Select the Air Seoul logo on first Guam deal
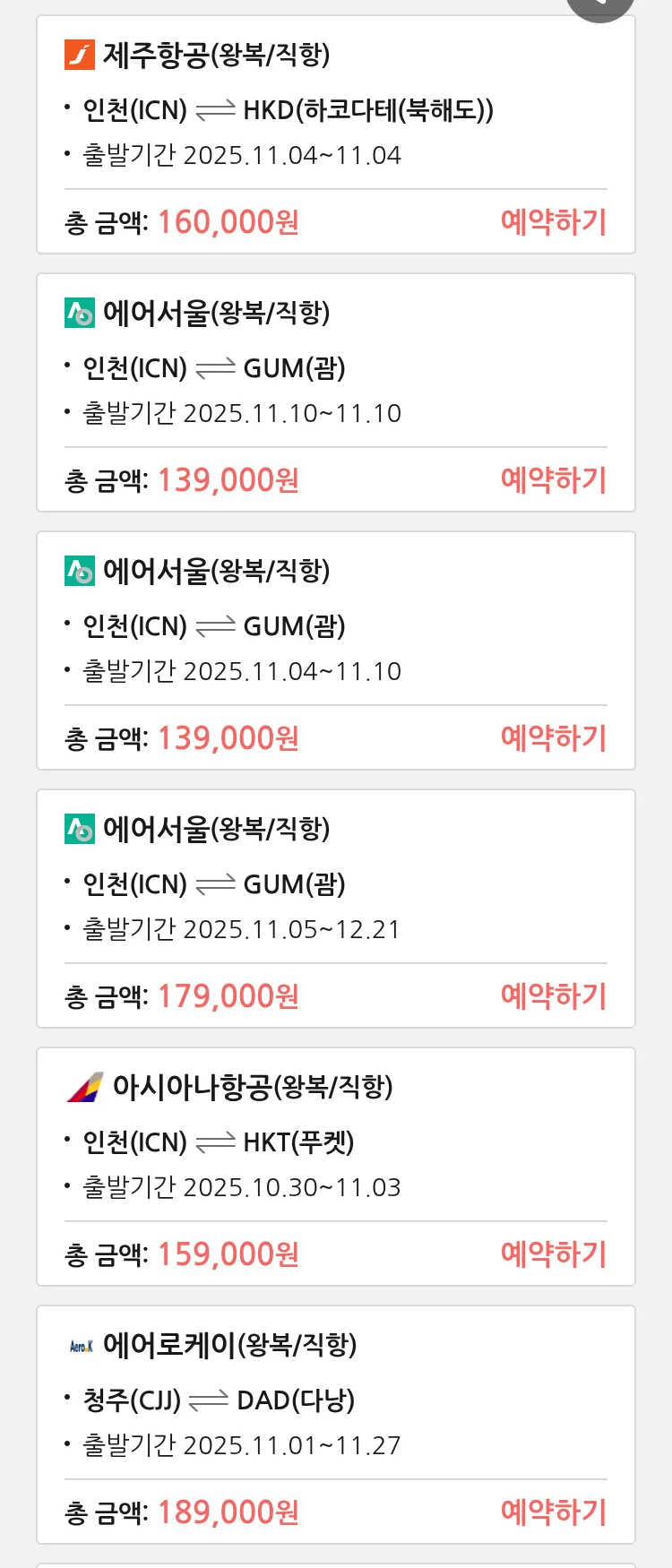 [x=80, y=314]
